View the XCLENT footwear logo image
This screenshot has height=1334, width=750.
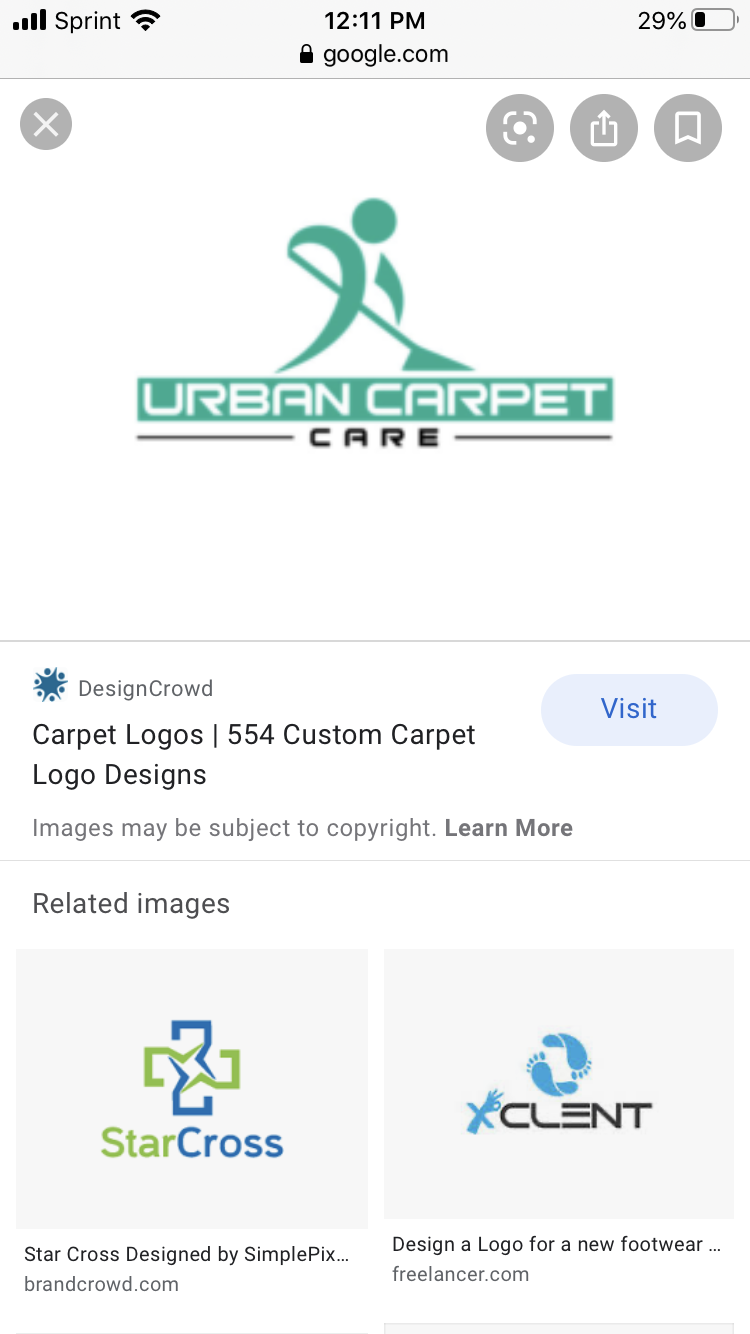click(559, 1084)
